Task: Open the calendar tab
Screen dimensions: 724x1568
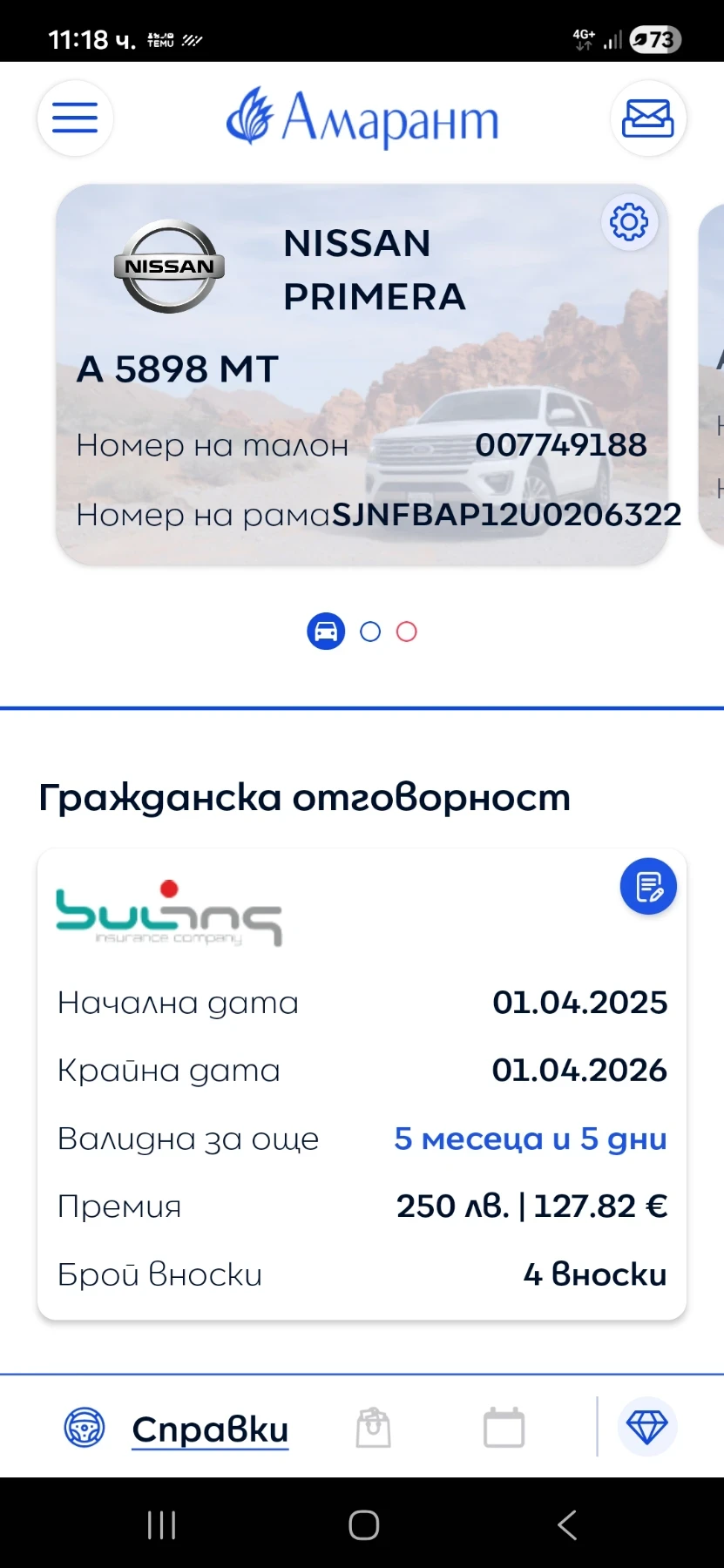Action: [504, 1429]
